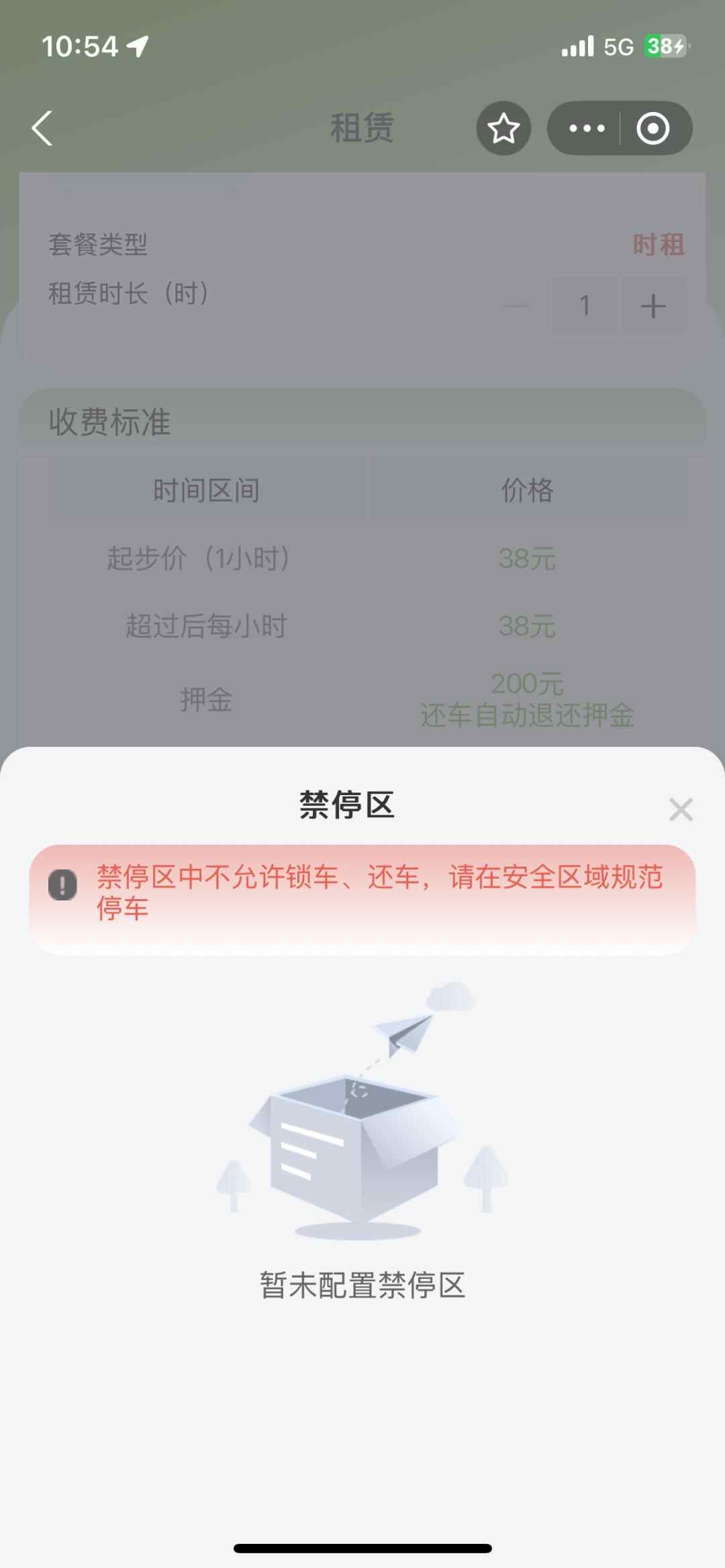Open the mini program more options menu
Screen dimensions: 725x1568
[586, 128]
